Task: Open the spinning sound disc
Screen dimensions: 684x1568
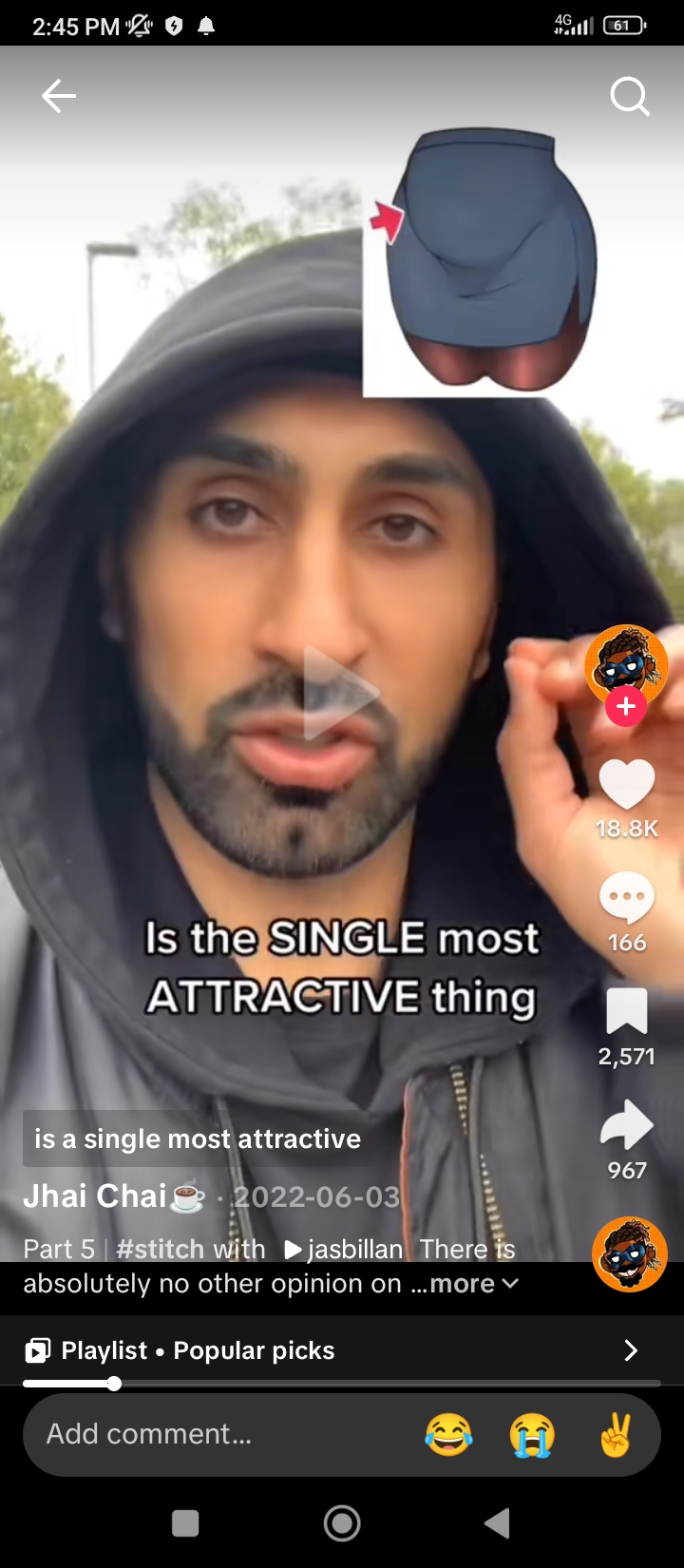Action: 629,1254
